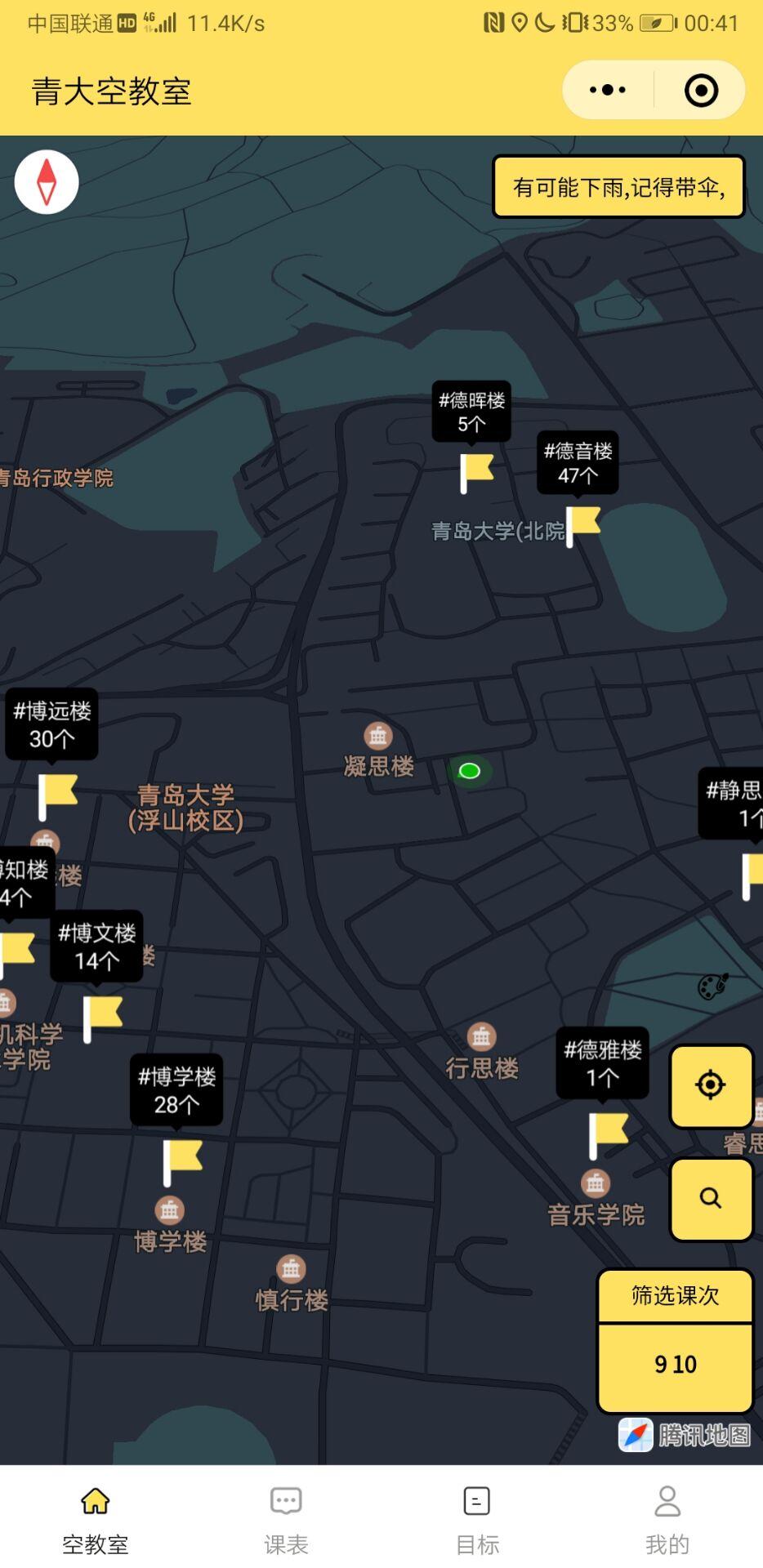Open the #博学楼 28个 marker

click(176, 1090)
